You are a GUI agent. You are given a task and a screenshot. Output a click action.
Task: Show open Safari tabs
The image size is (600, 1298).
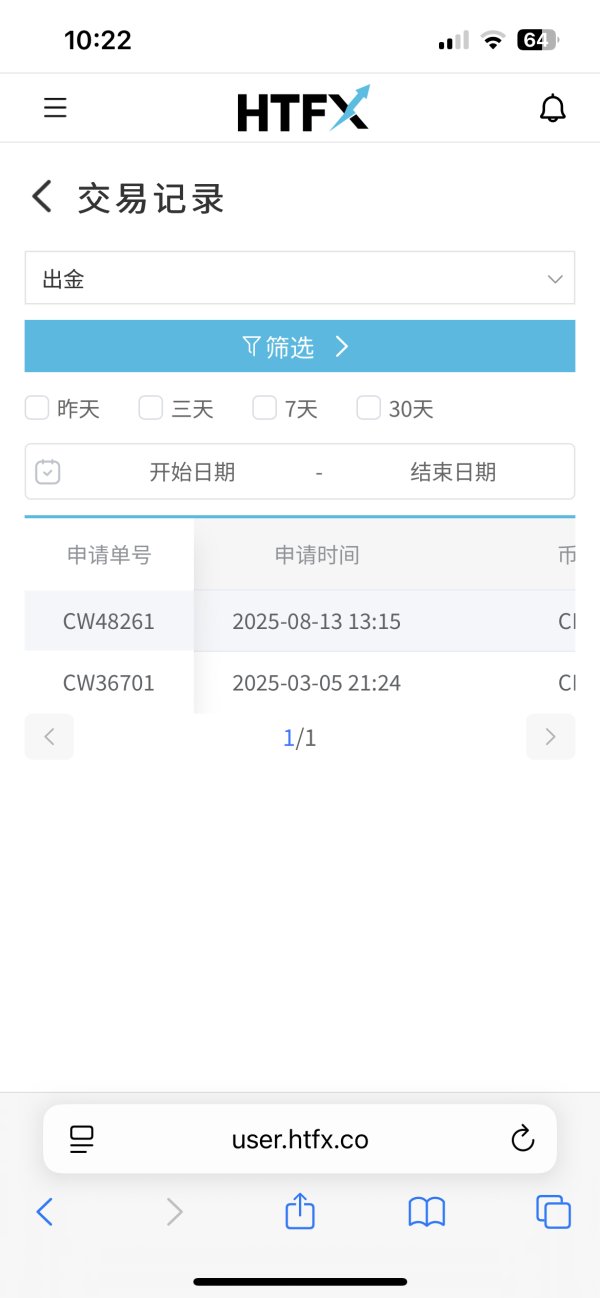click(x=553, y=1212)
